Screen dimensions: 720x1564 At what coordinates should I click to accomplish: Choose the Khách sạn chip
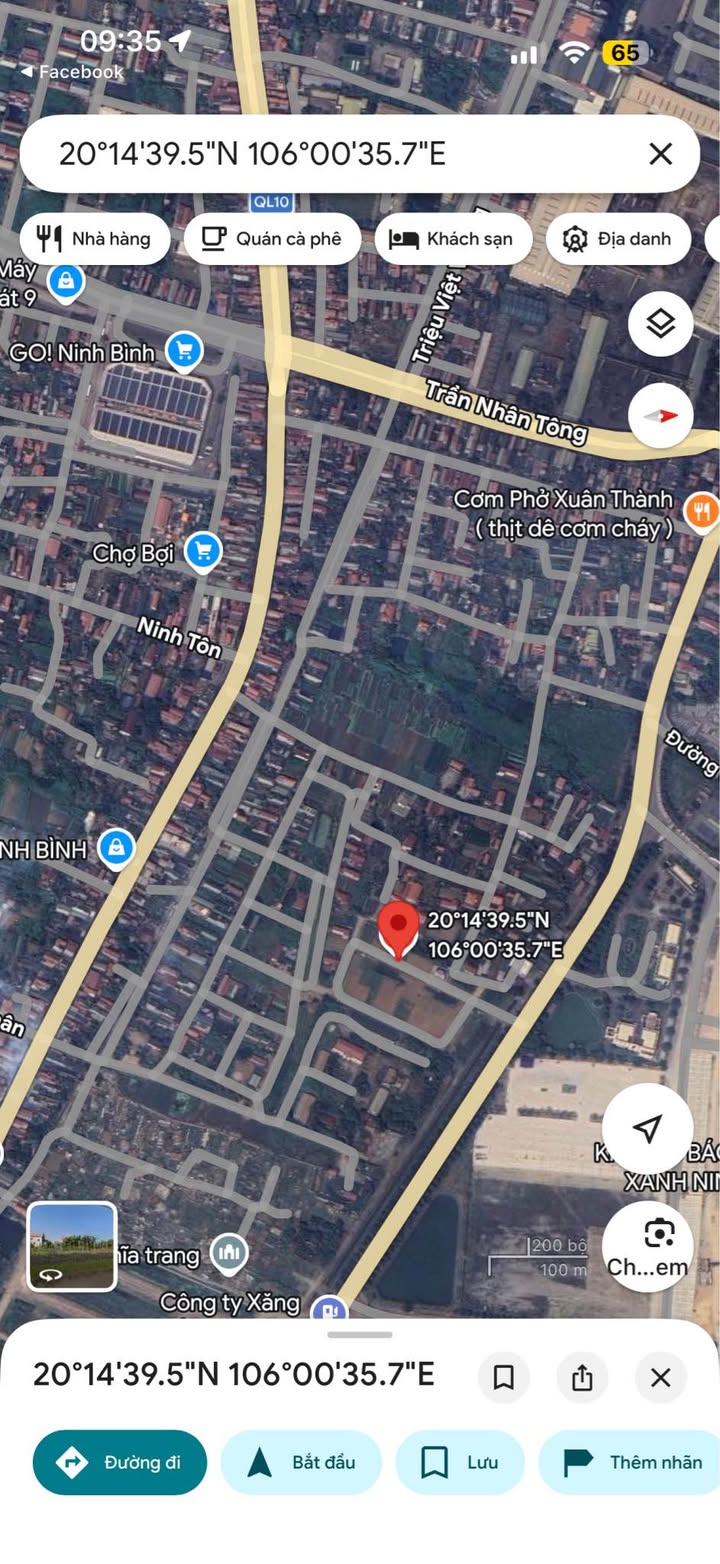(x=453, y=239)
